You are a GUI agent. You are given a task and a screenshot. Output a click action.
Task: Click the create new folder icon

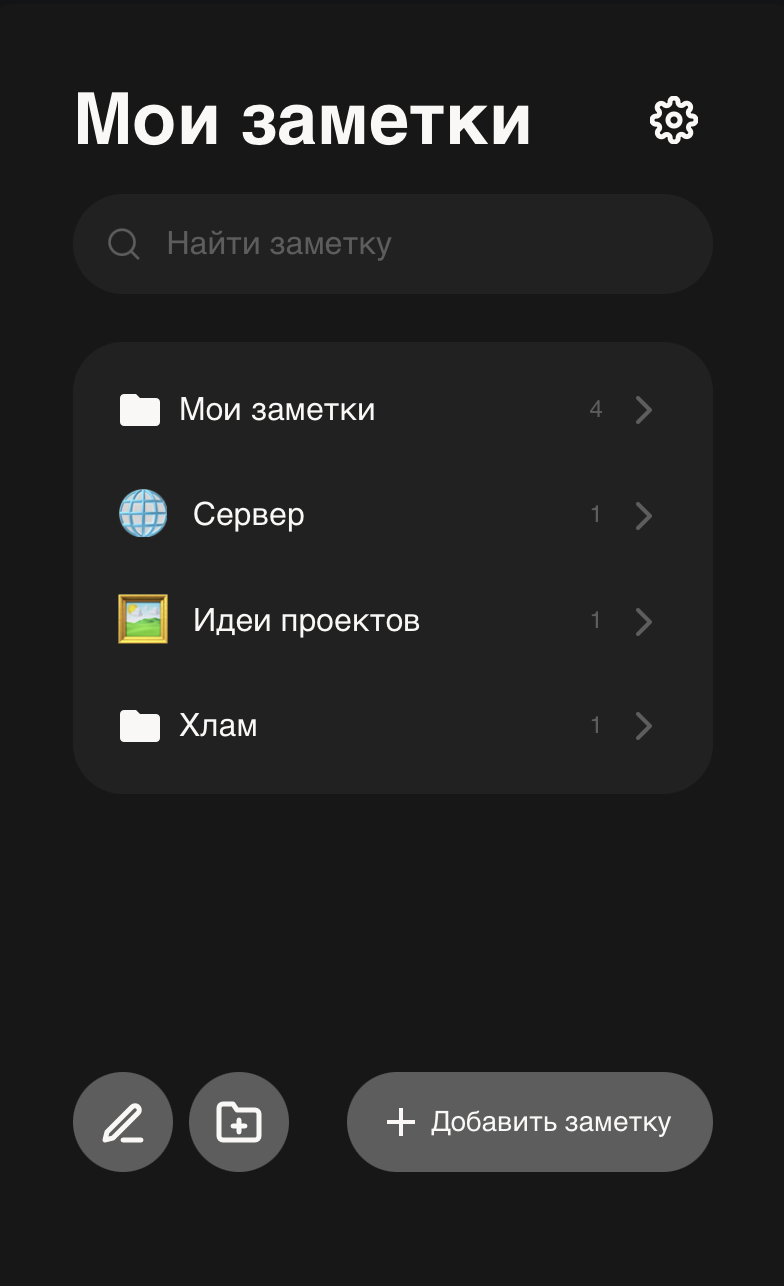tap(238, 1122)
